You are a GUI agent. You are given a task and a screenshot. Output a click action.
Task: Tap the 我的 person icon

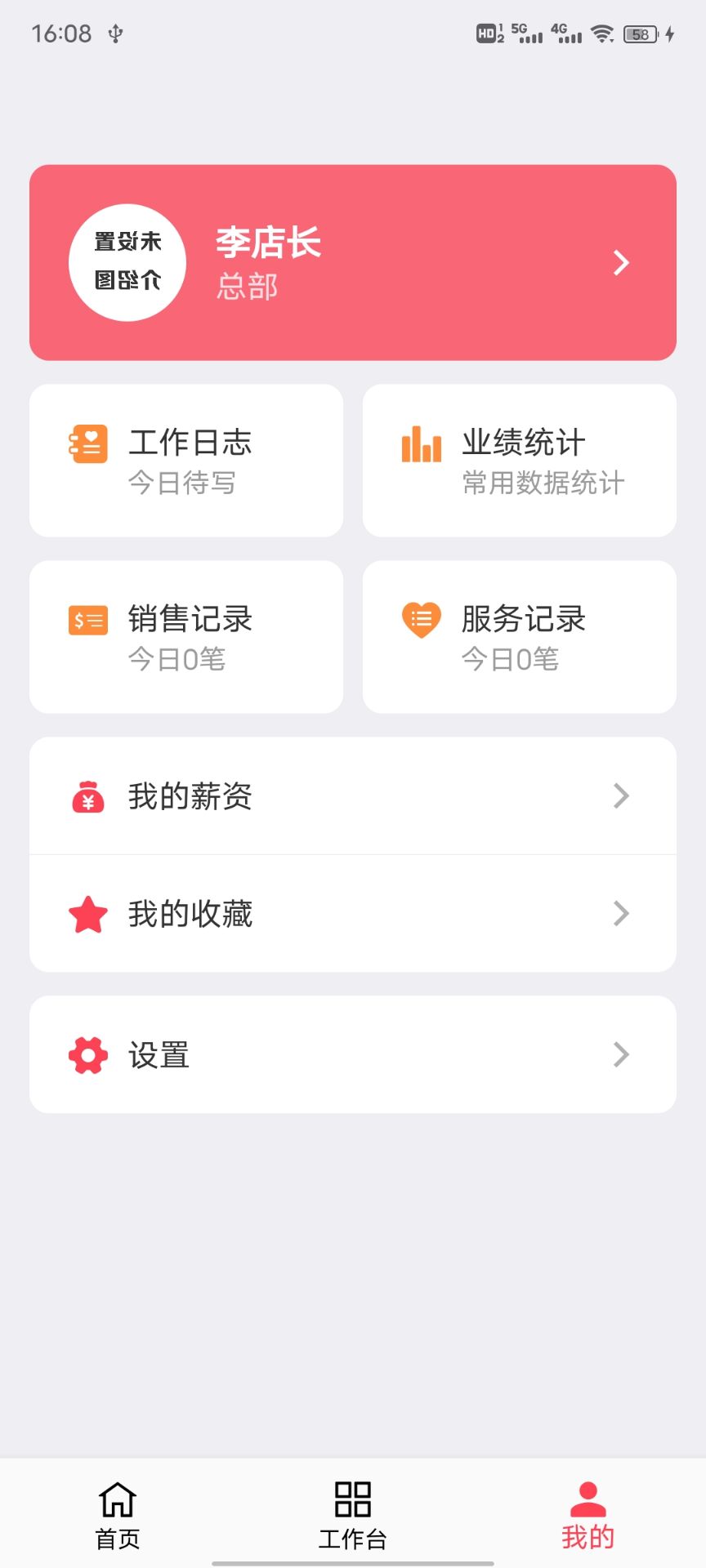(x=588, y=1499)
